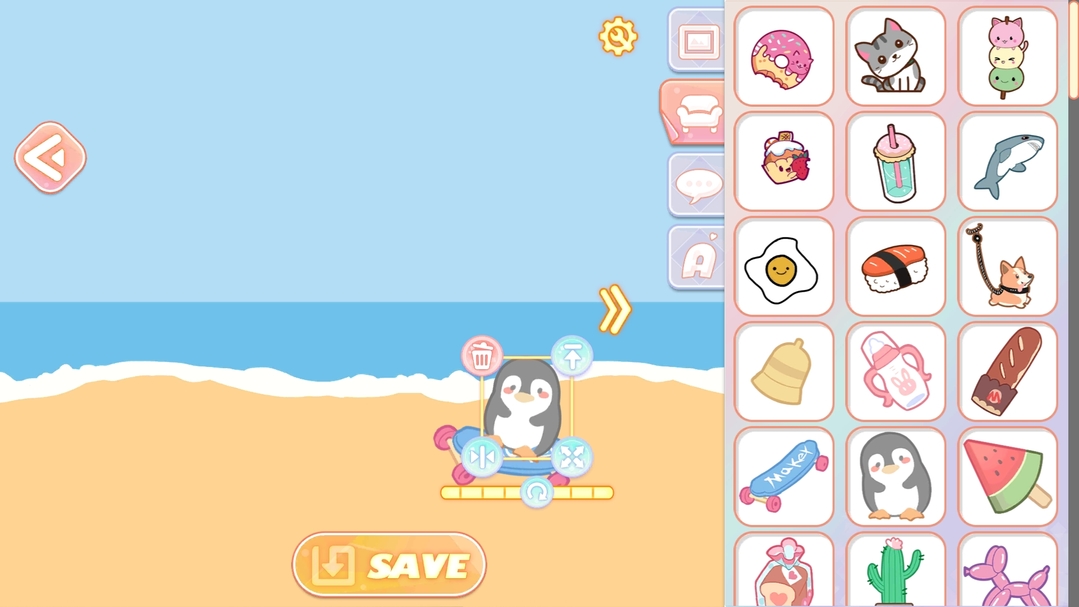Add the gray cat sticker
This screenshot has width=1079, height=607.
[895, 57]
